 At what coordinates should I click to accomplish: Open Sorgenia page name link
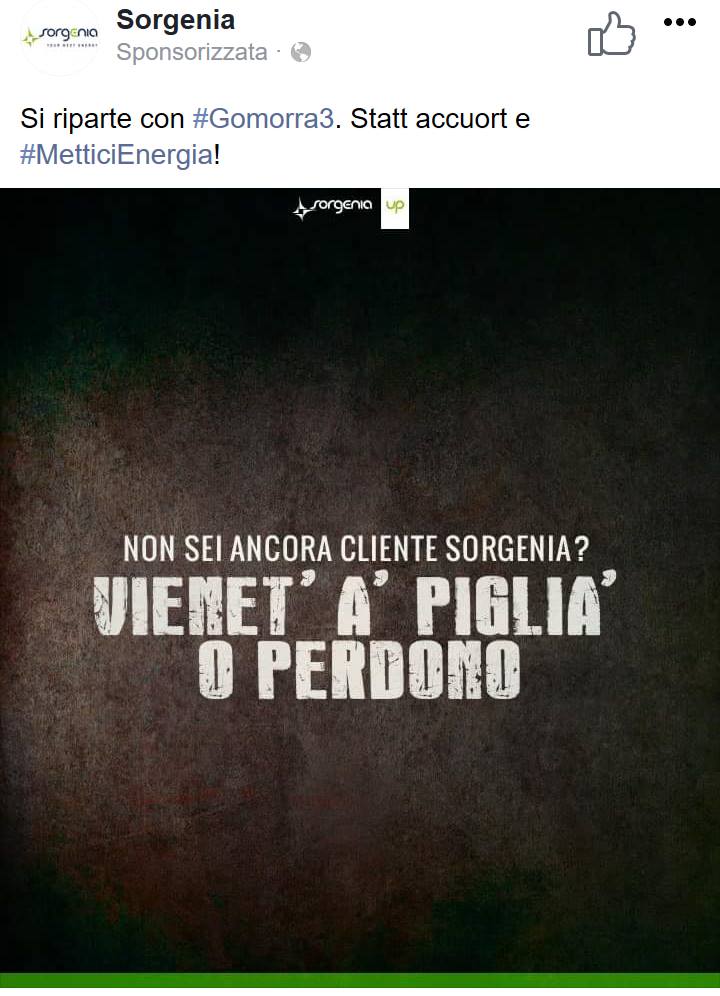pos(176,19)
